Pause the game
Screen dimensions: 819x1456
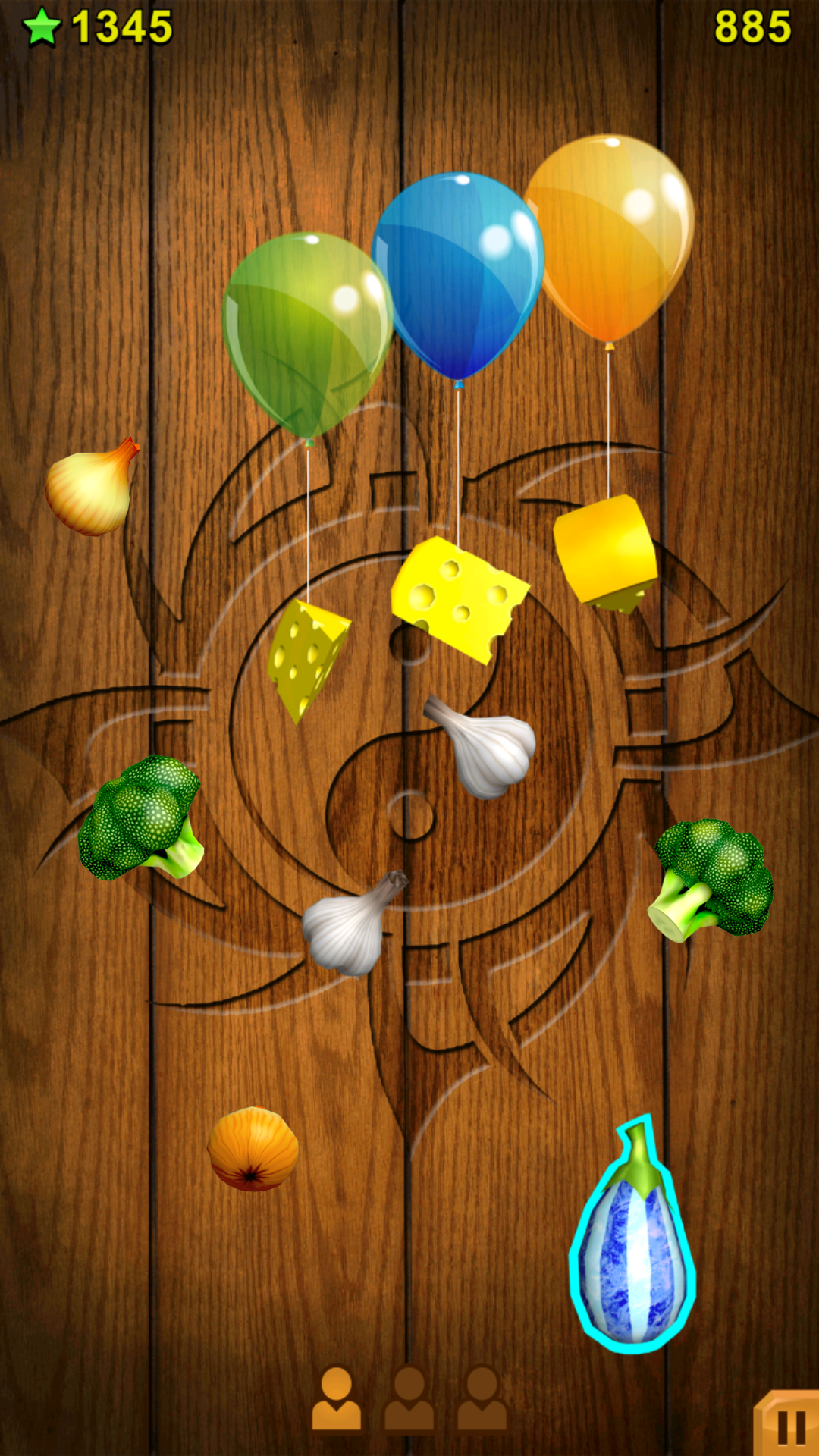789,1423
